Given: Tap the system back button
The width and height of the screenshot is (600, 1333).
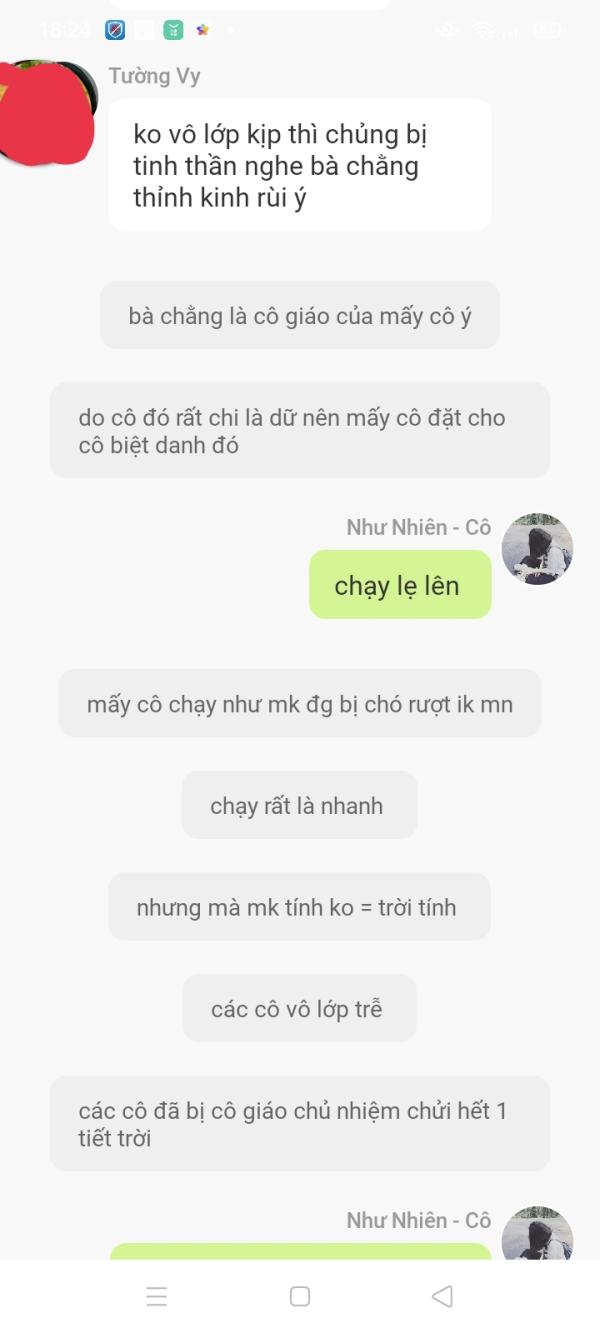Looking at the screenshot, I should pos(442,1296).
